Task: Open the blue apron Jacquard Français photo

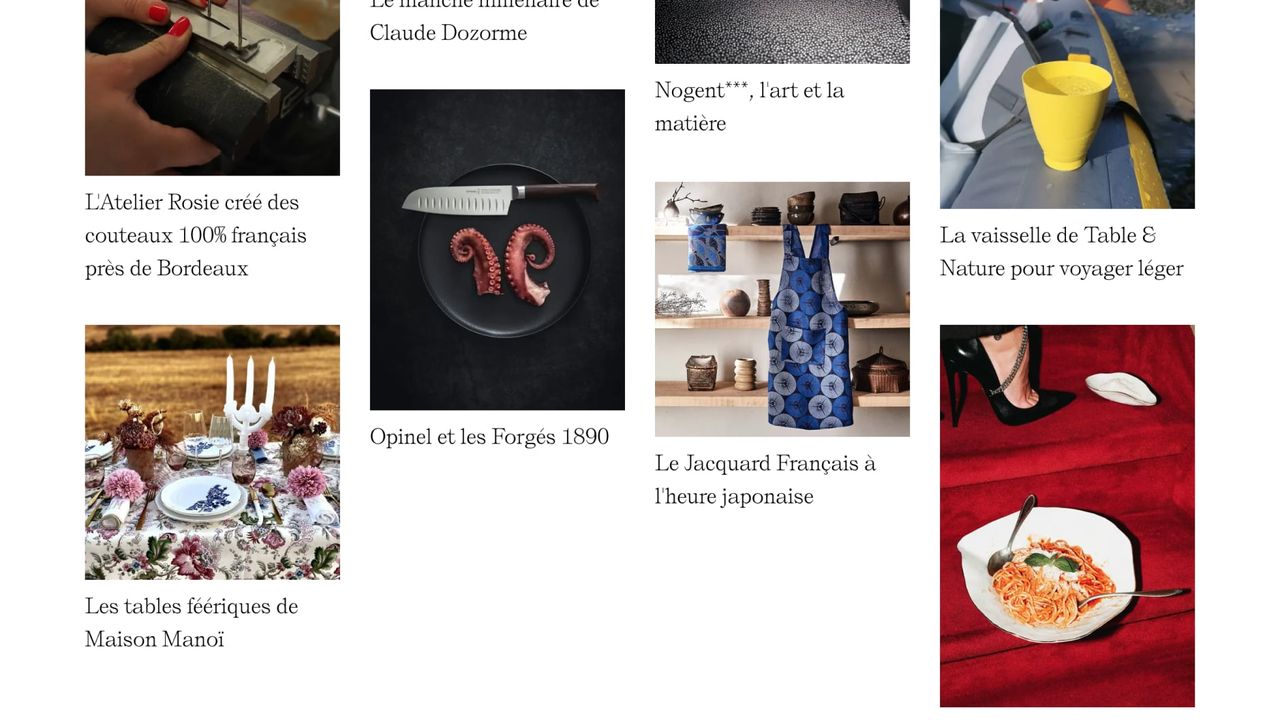Action: (782, 309)
